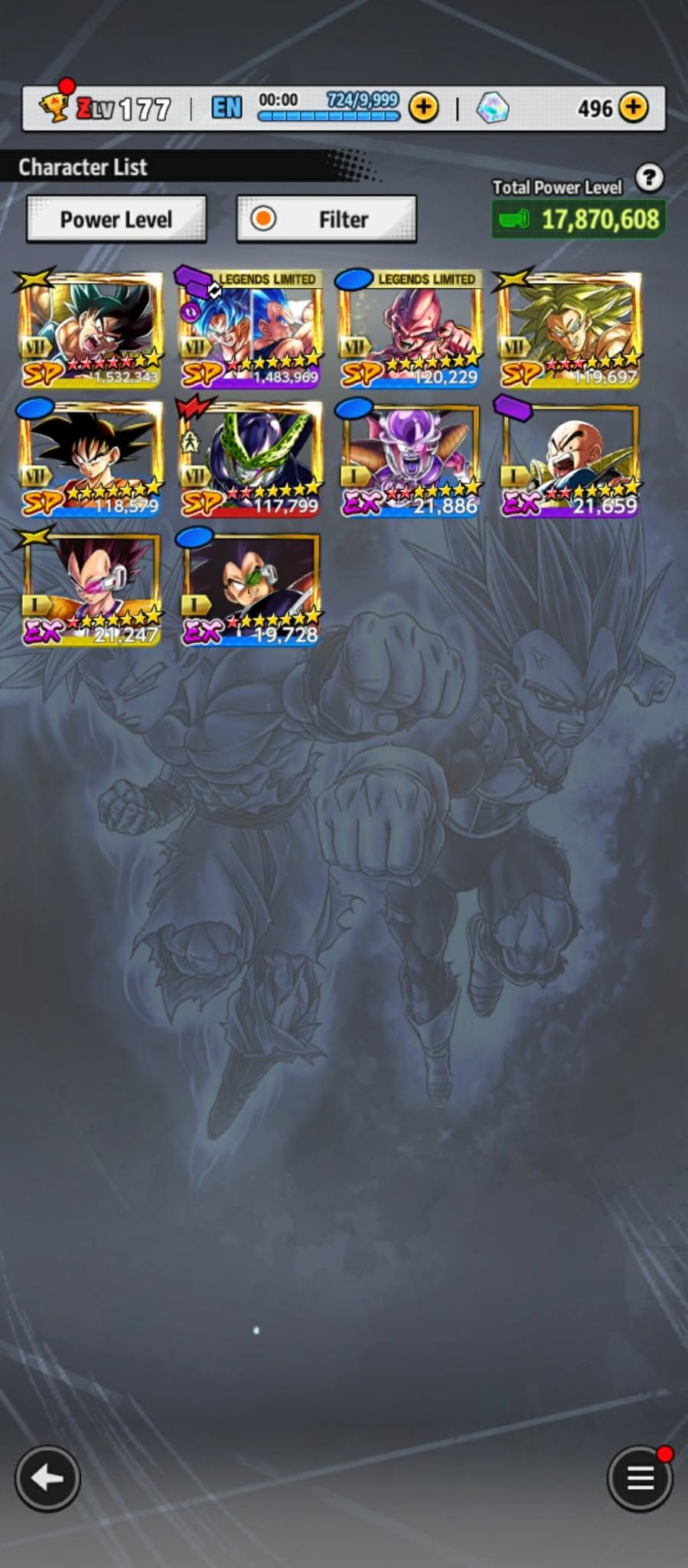Select the character with power 1,532,343

90,329
